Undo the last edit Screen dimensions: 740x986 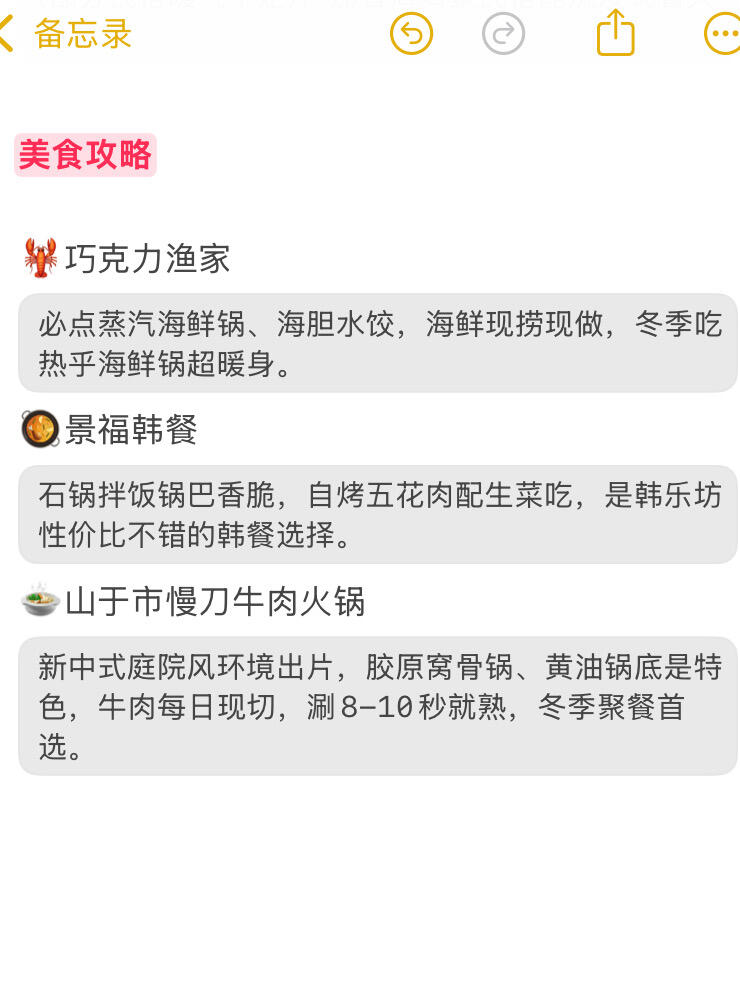point(411,33)
